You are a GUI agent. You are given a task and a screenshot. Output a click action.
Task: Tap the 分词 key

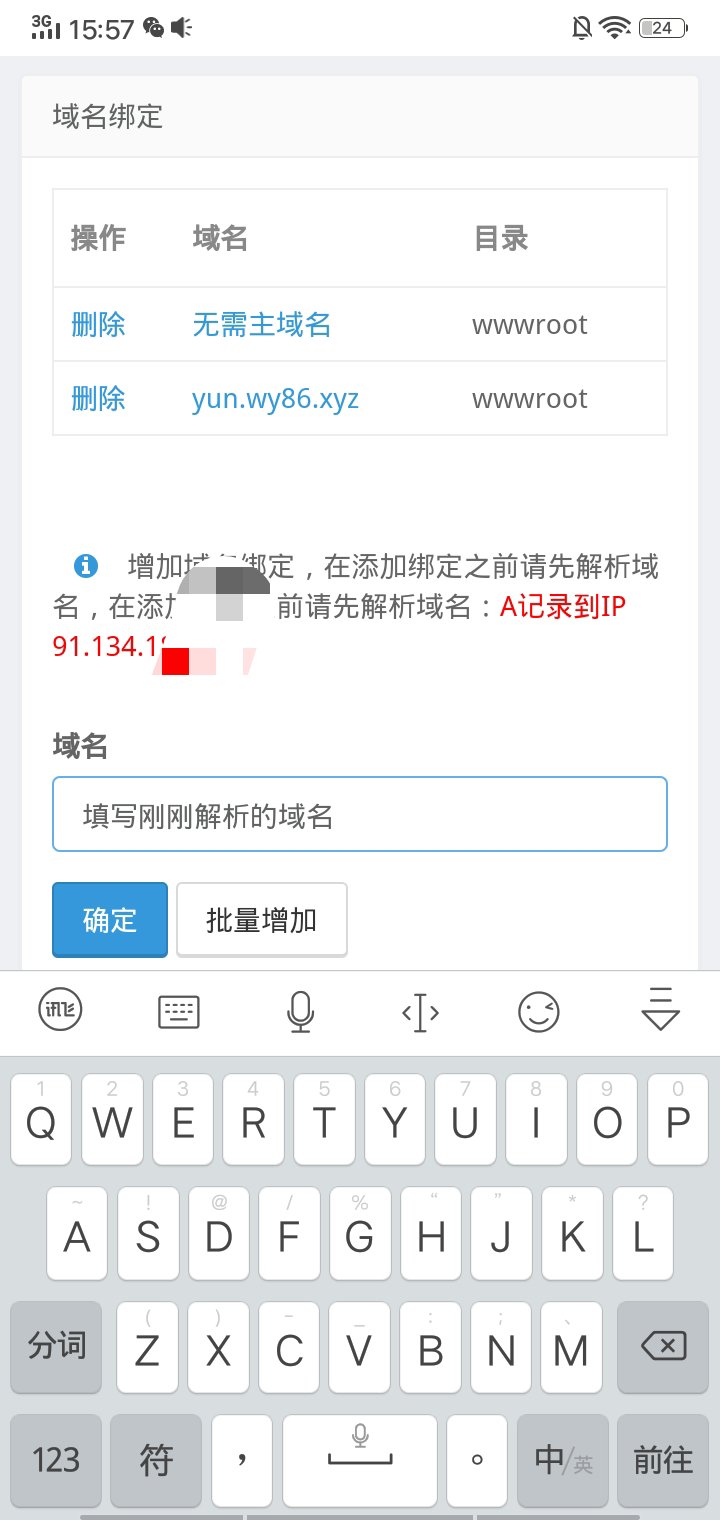[56, 1347]
